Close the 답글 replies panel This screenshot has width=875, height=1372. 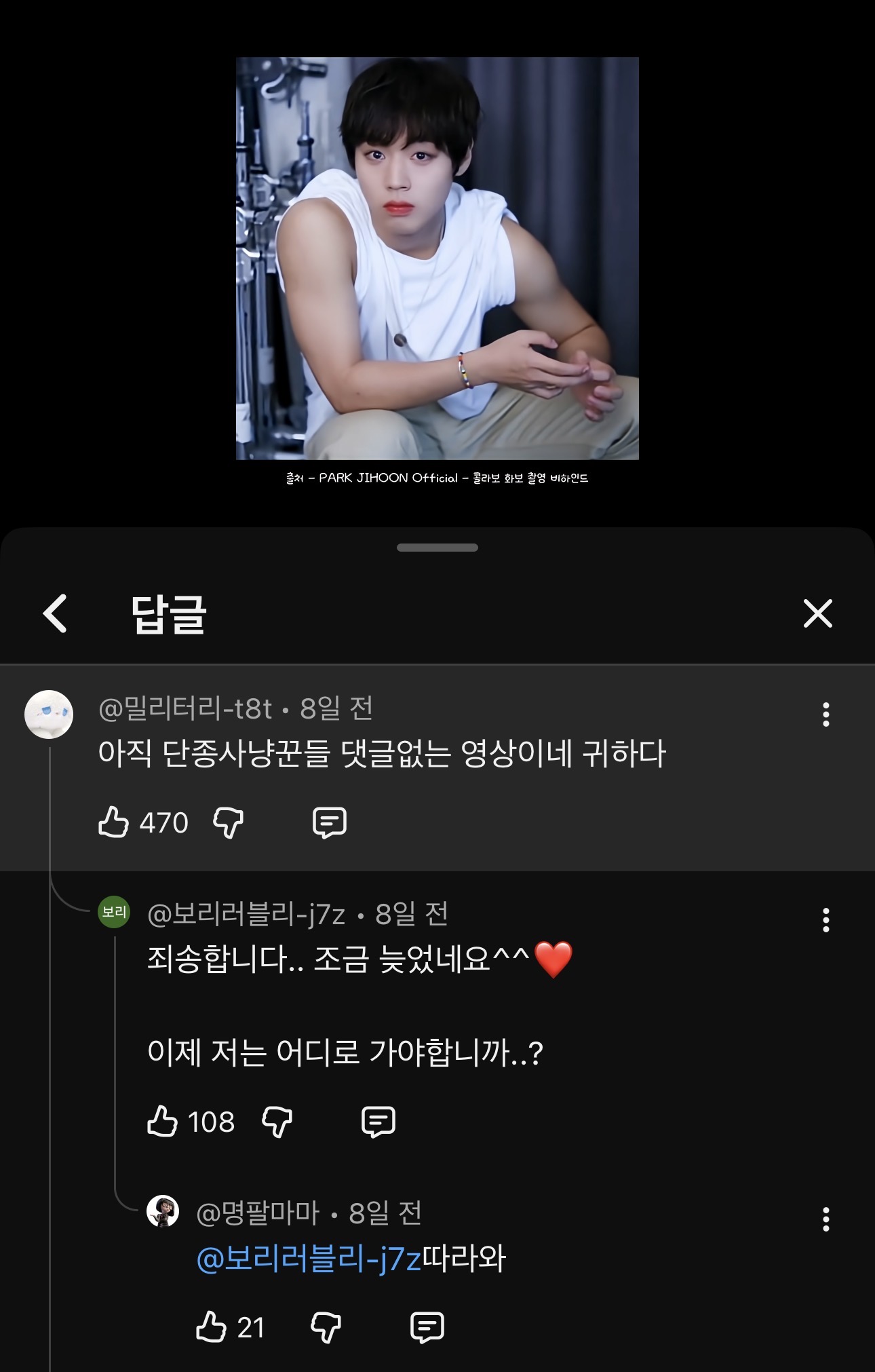tap(817, 613)
